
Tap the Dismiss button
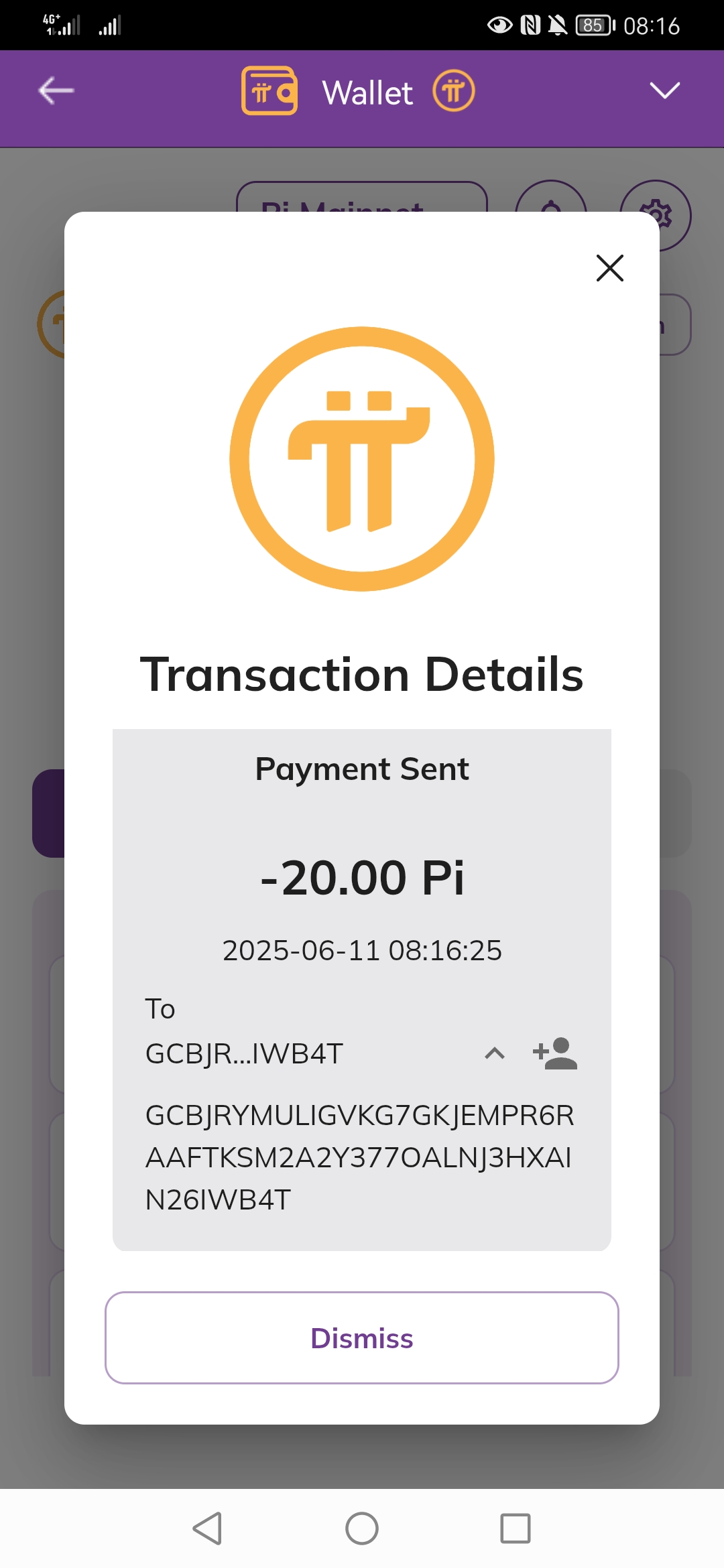point(362,1337)
